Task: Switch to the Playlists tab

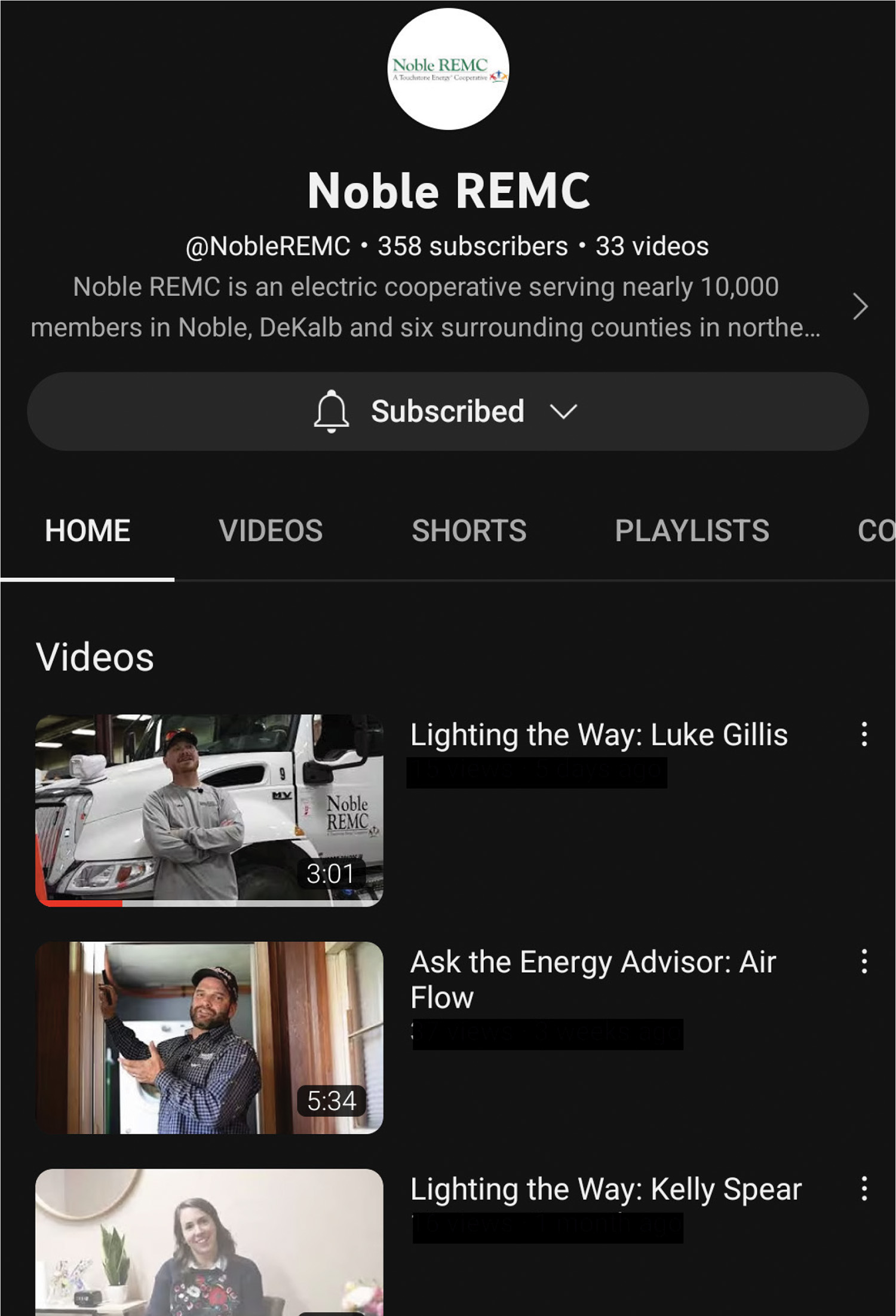Action: coord(692,531)
